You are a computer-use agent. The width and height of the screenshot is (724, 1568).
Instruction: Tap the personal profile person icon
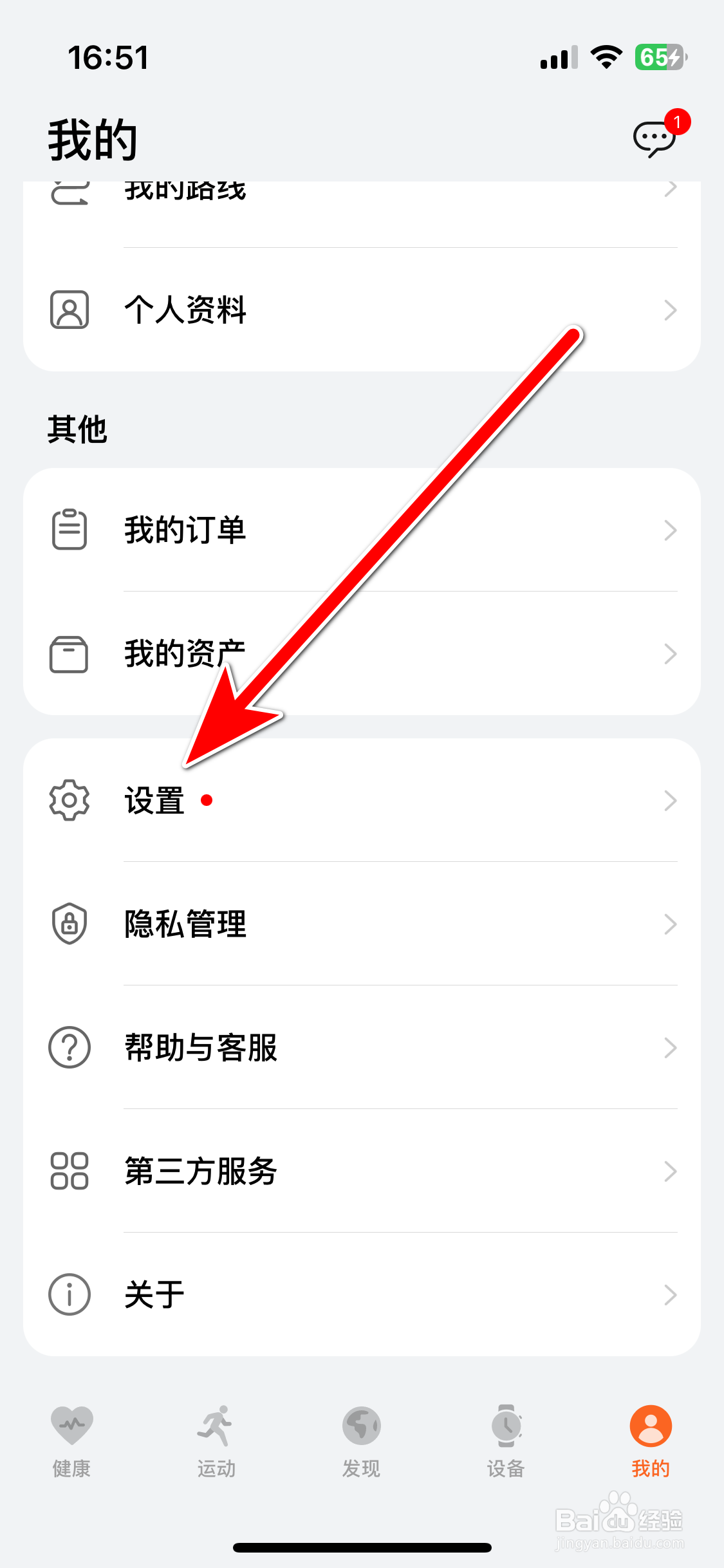(x=68, y=310)
